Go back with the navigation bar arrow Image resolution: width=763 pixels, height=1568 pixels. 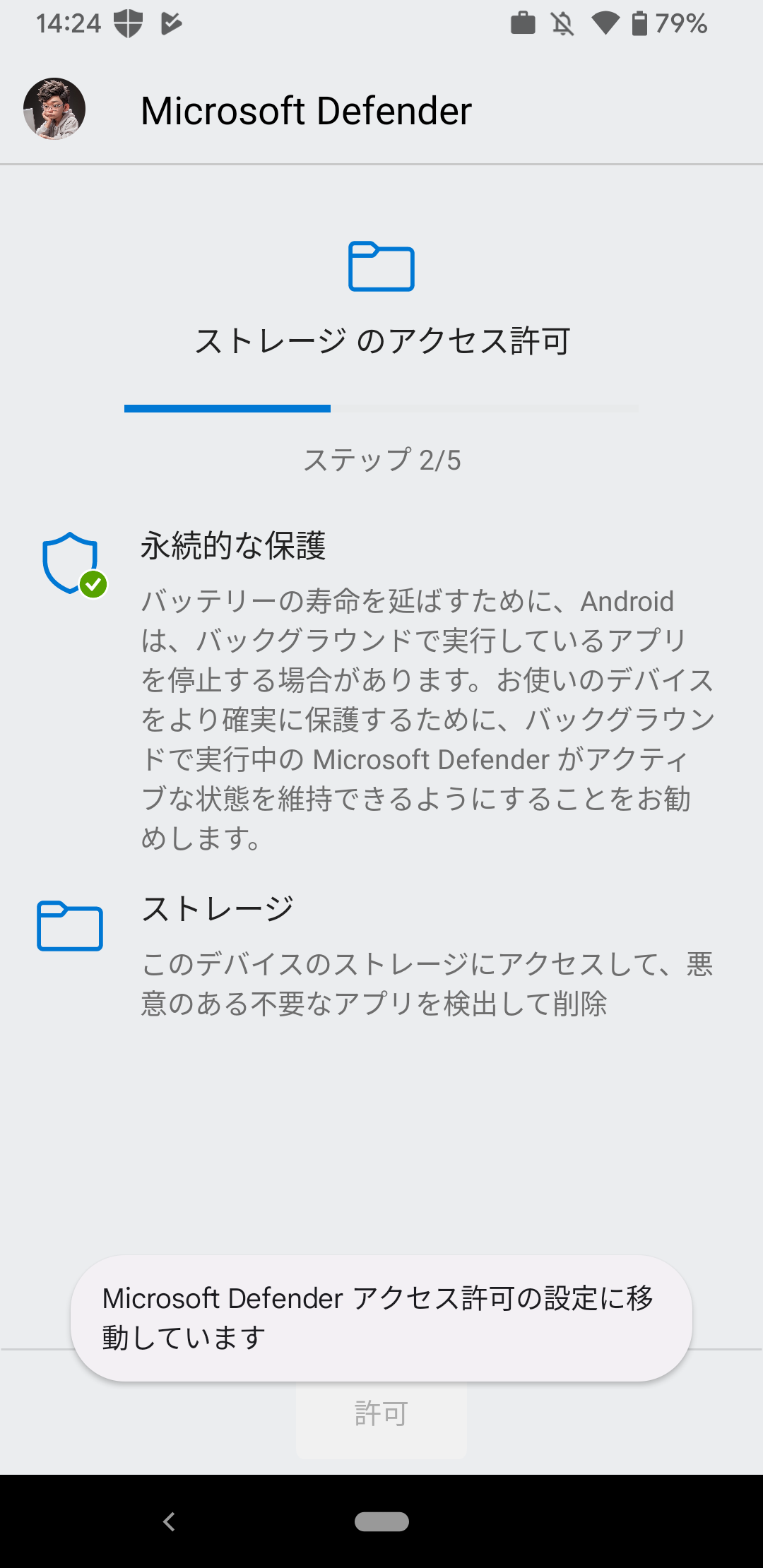pyautogui.click(x=169, y=1521)
